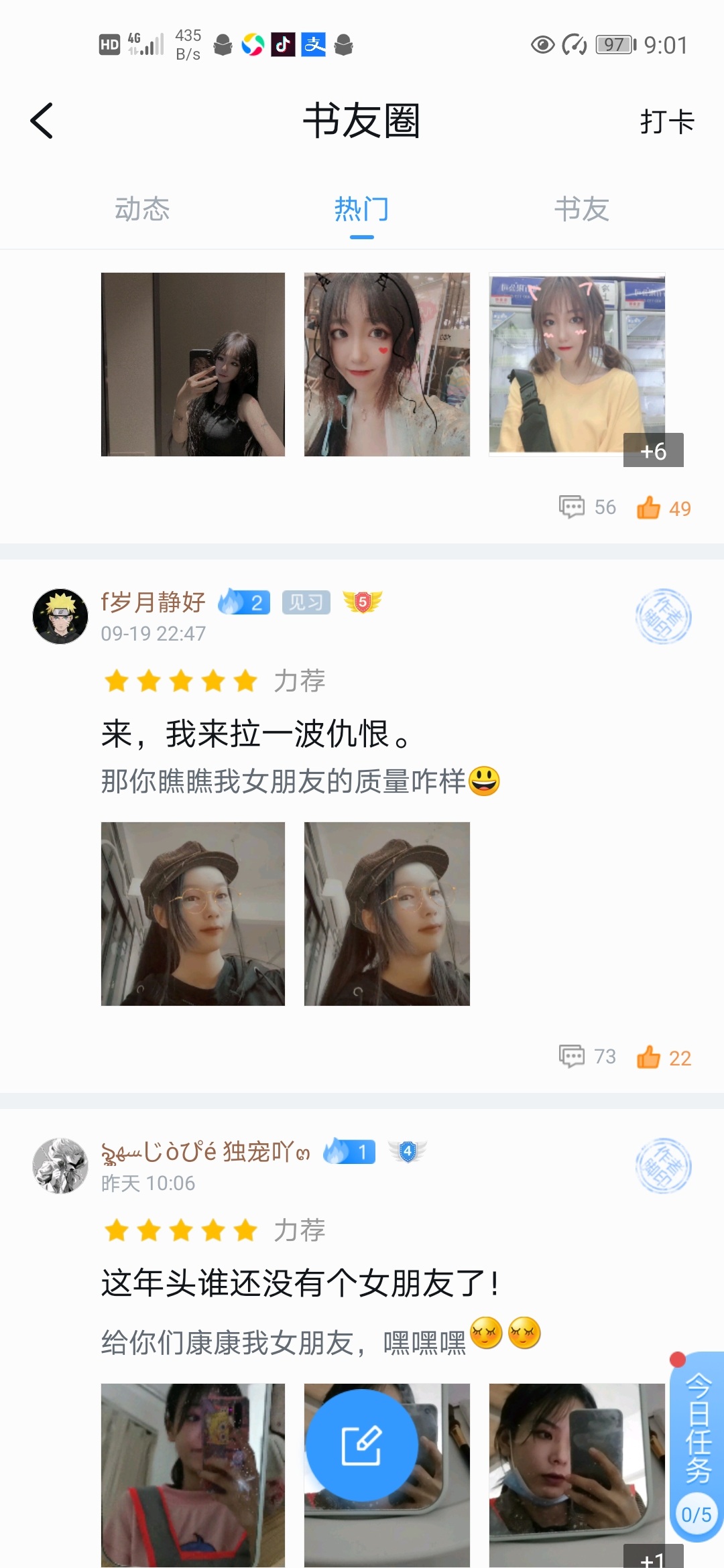The width and height of the screenshot is (724, 1568).
Task: Open comments on f岁月静好's post
Action: [587, 1057]
